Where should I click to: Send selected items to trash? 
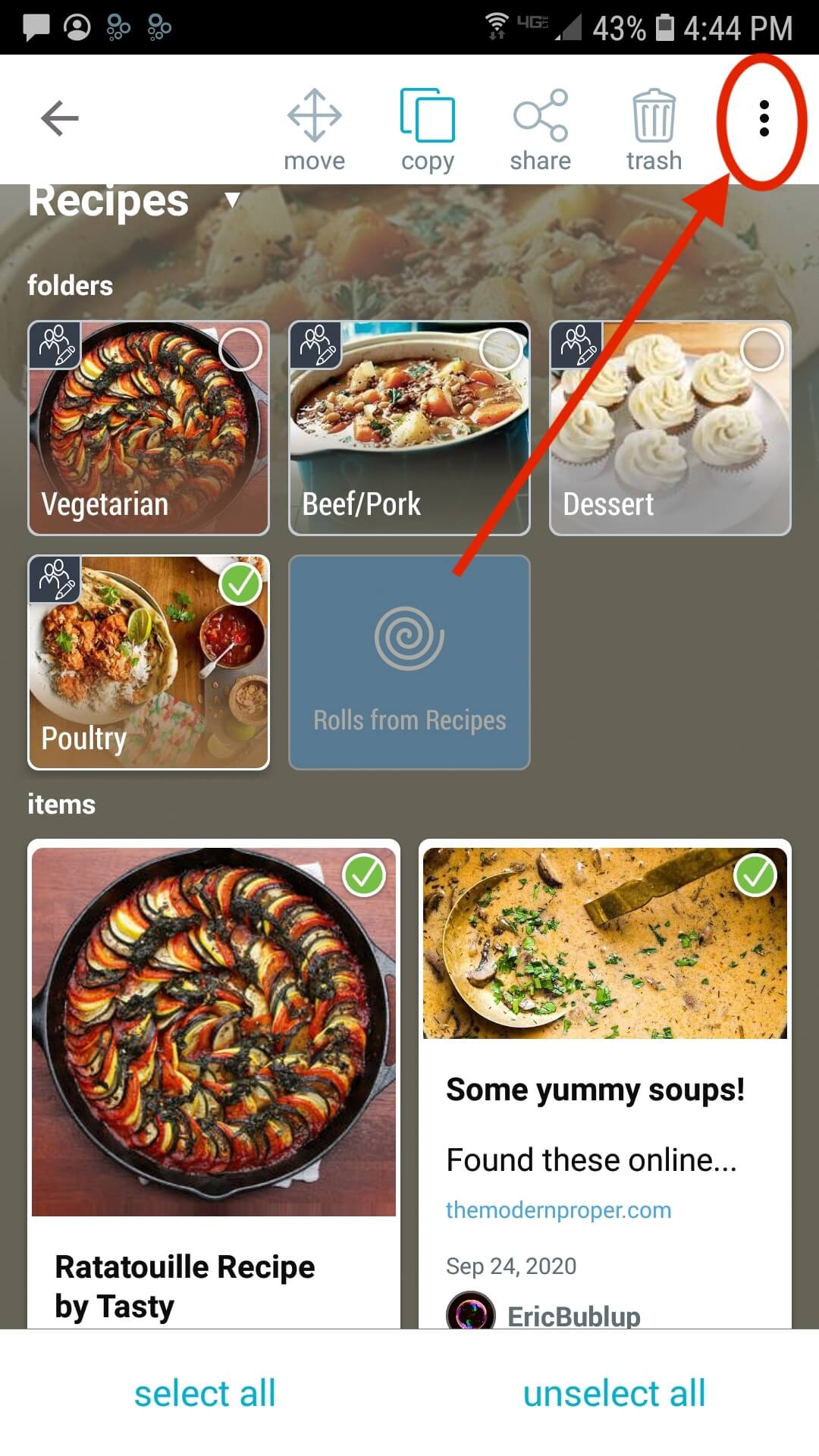(654, 129)
